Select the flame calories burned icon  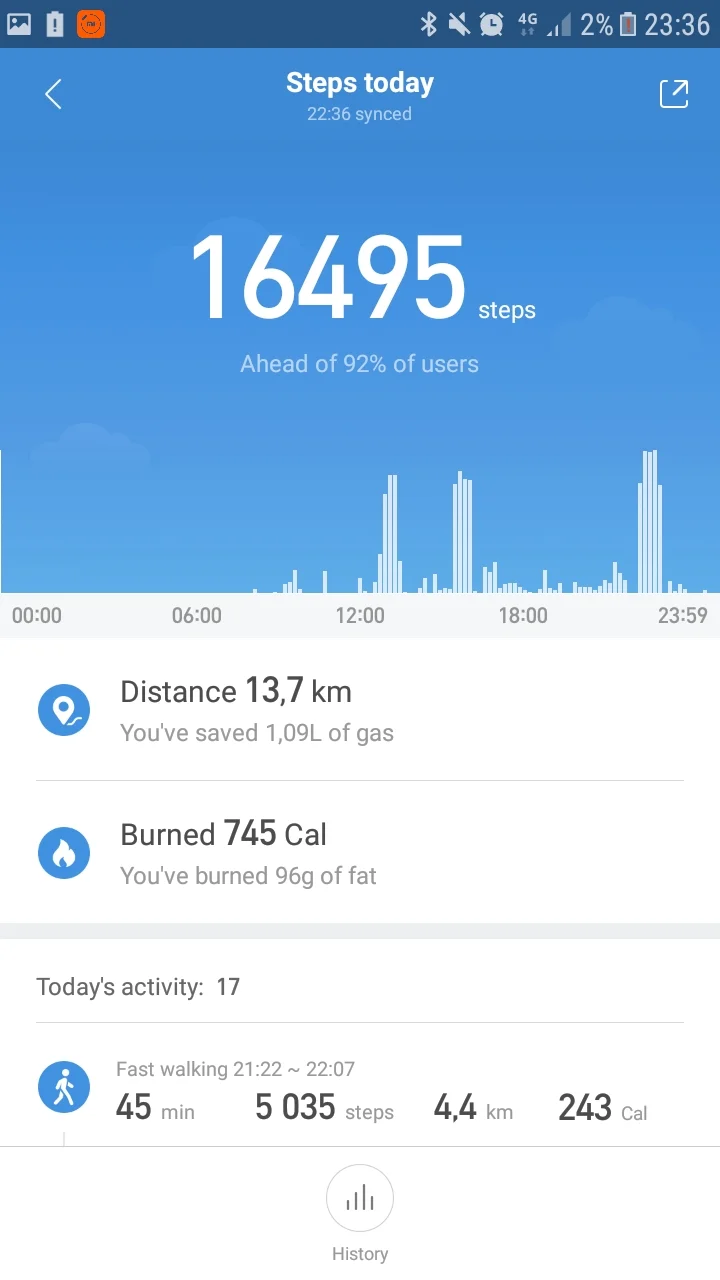pos(64,852)
